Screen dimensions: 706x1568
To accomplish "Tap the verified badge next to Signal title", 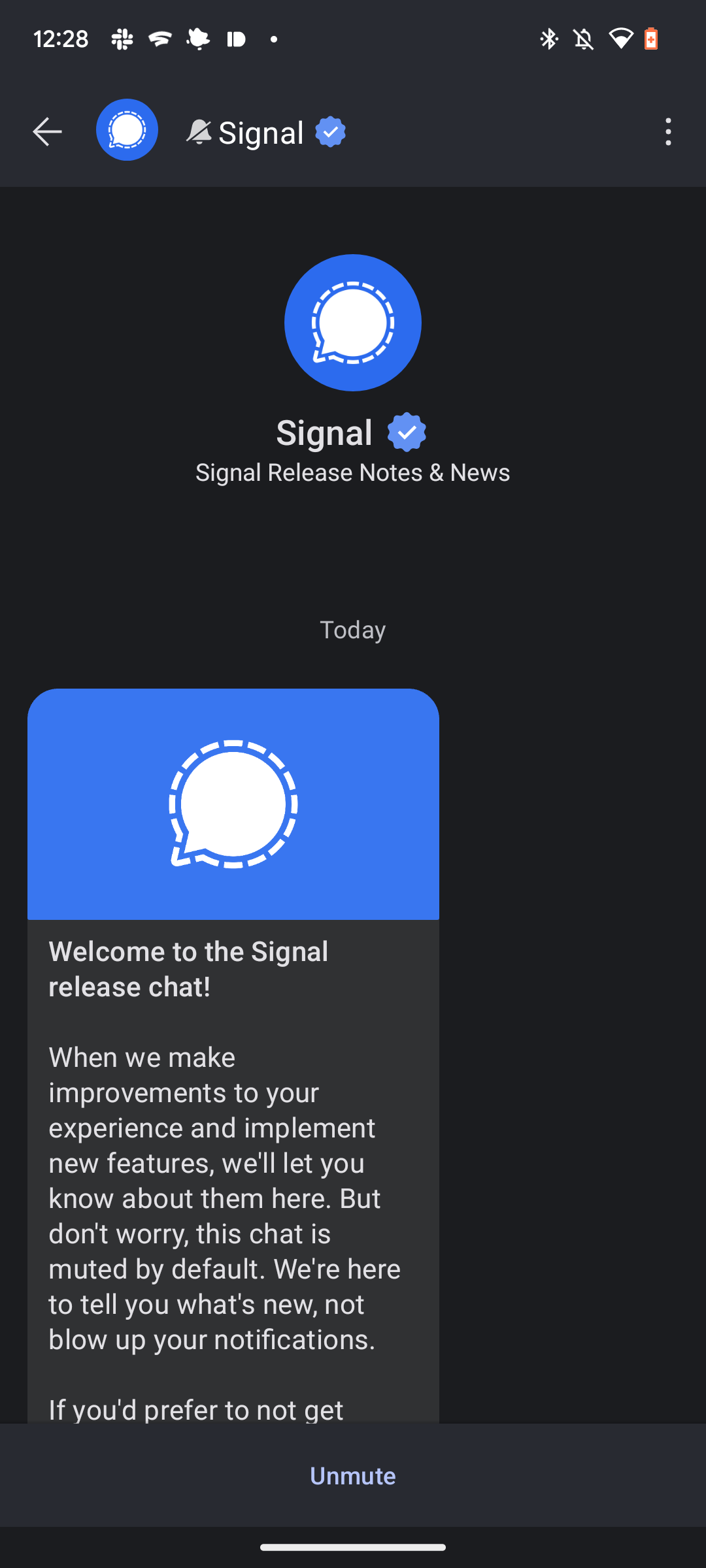I will (329, 131).
